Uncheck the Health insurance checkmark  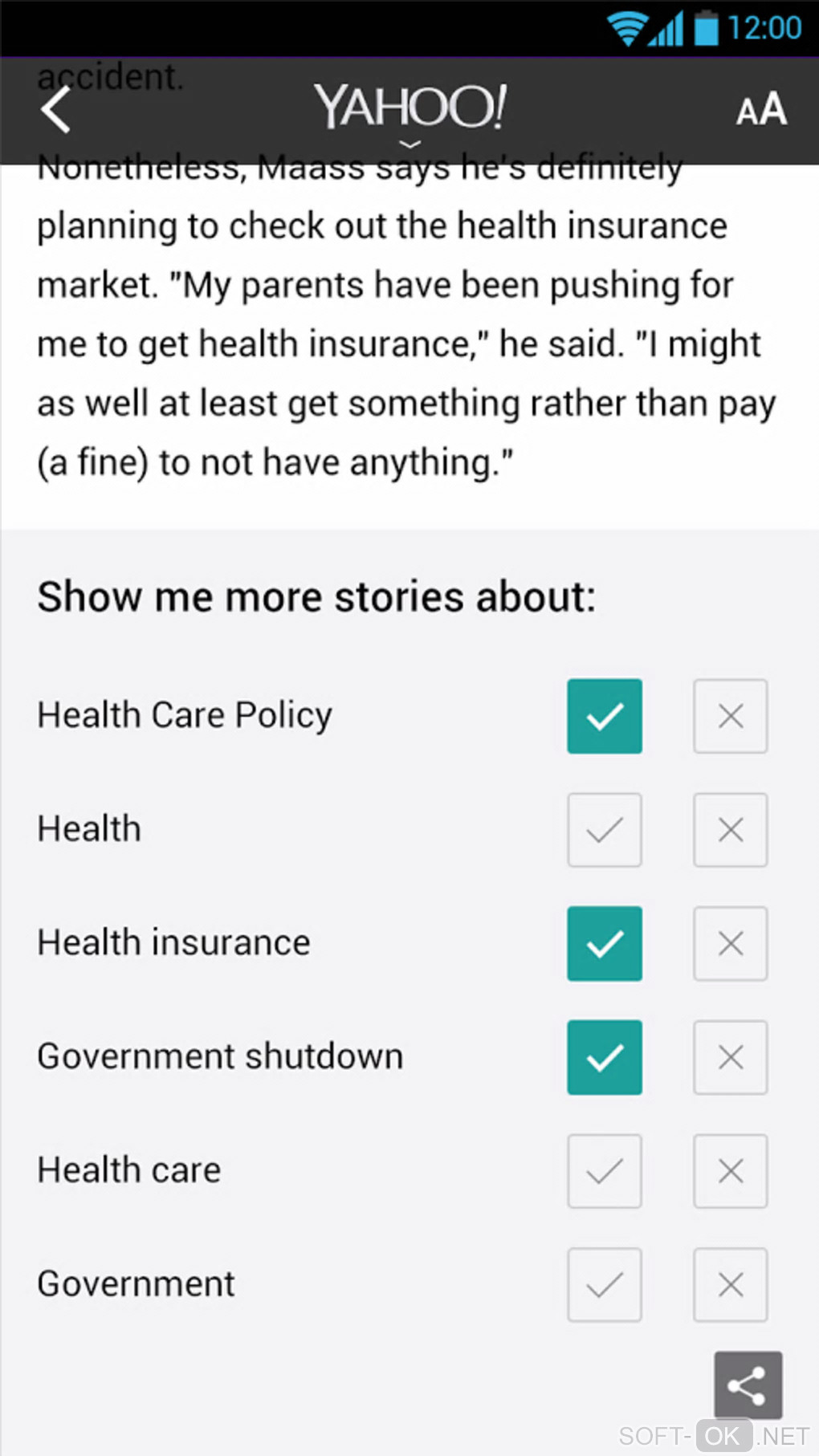(x=604, y=944)
